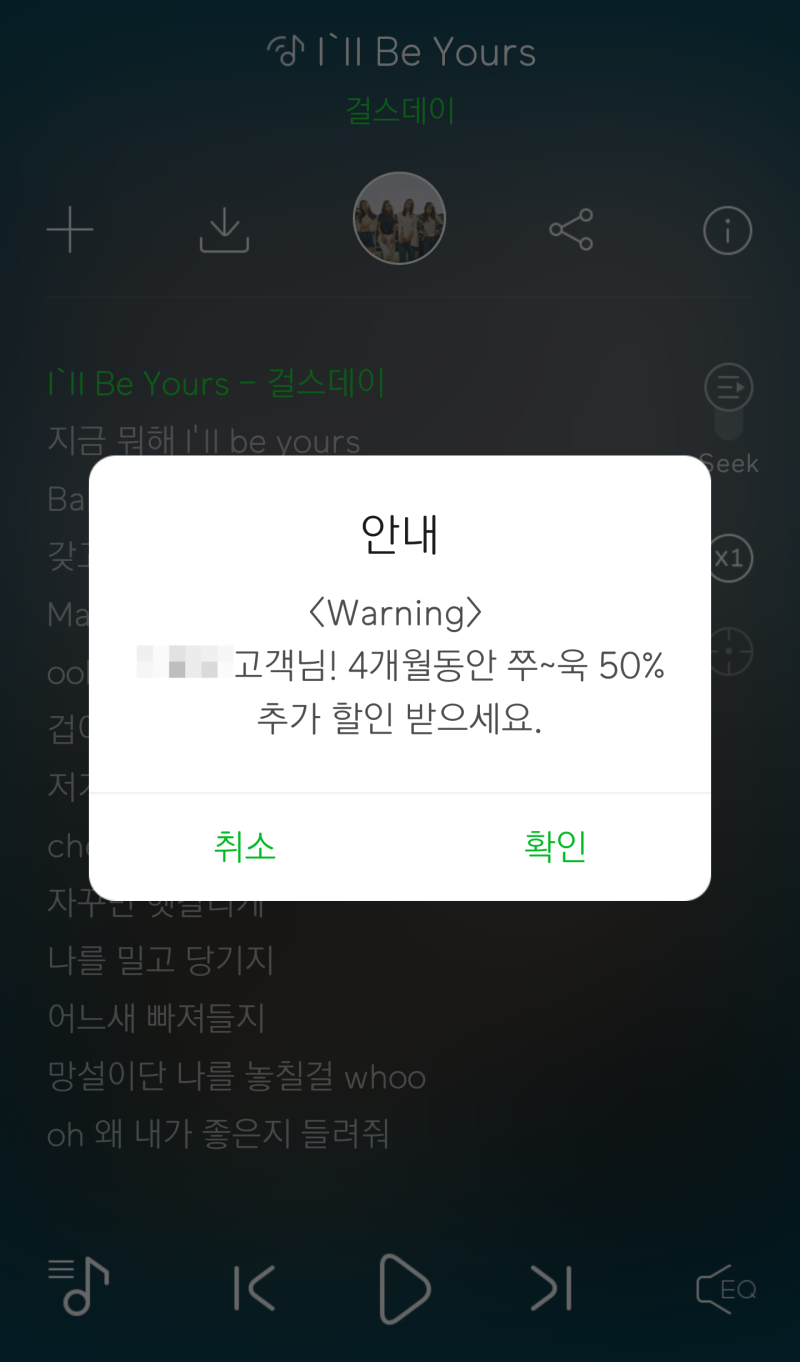Open artist 걸스데이 page

point(400,110)
